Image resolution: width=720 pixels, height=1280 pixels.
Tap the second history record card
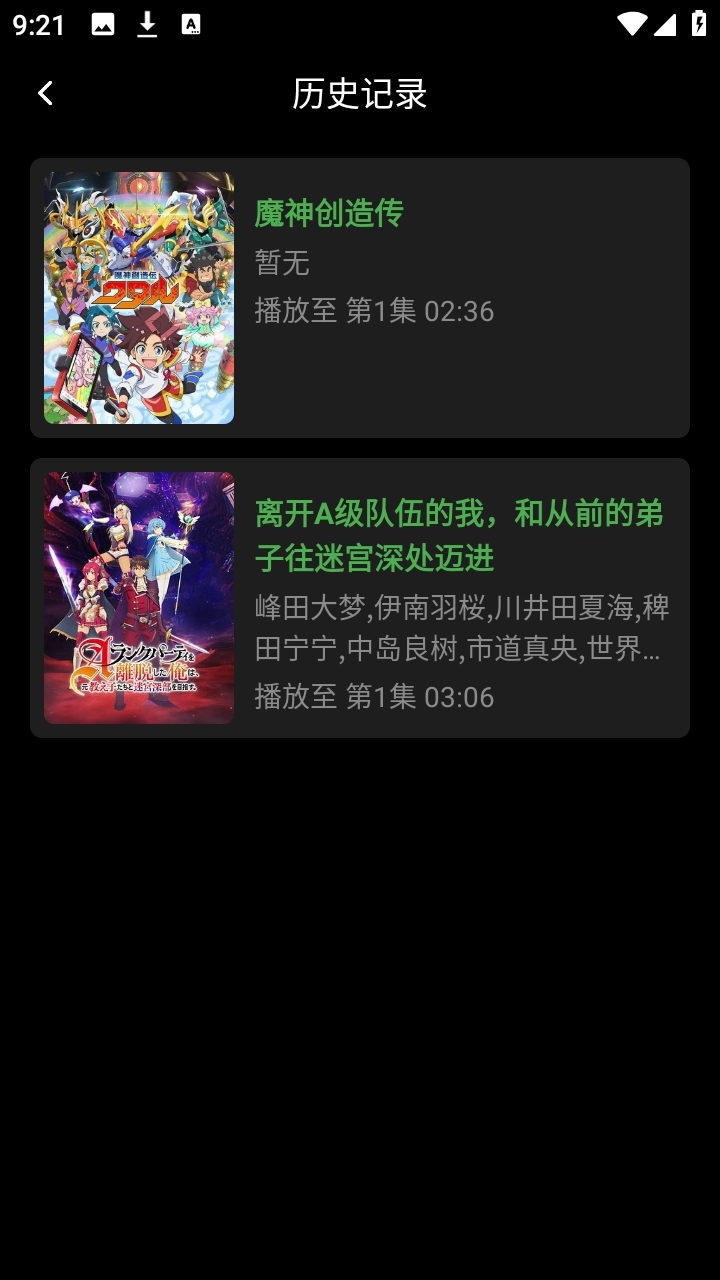point(360,598)
